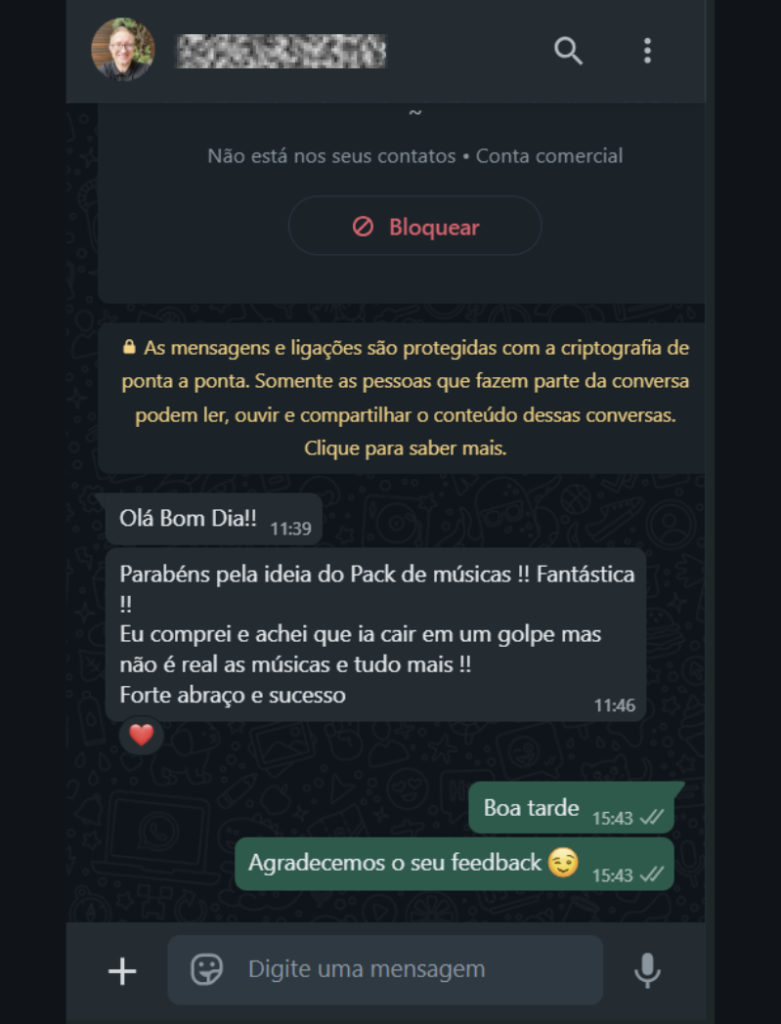
Task: Open the contact's profile picture
Action: coord(123,50)
